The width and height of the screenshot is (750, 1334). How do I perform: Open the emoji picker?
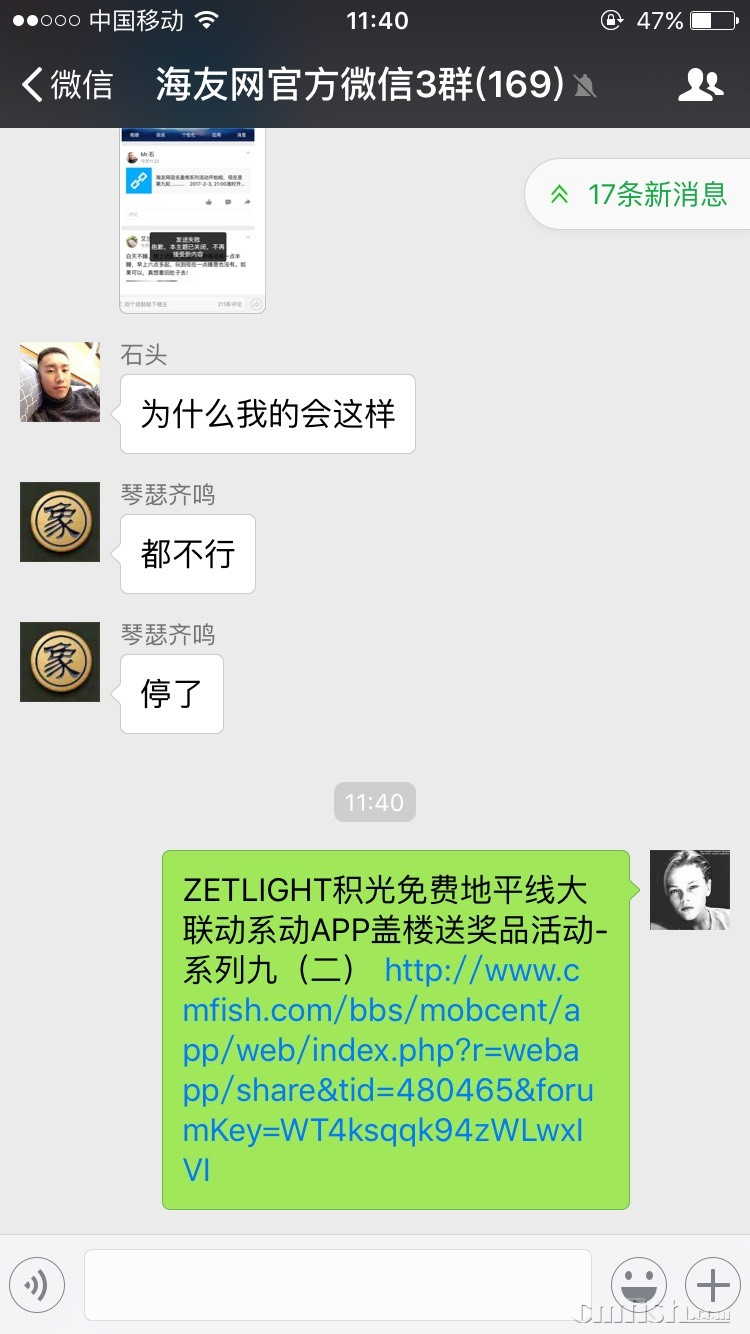639,1285
